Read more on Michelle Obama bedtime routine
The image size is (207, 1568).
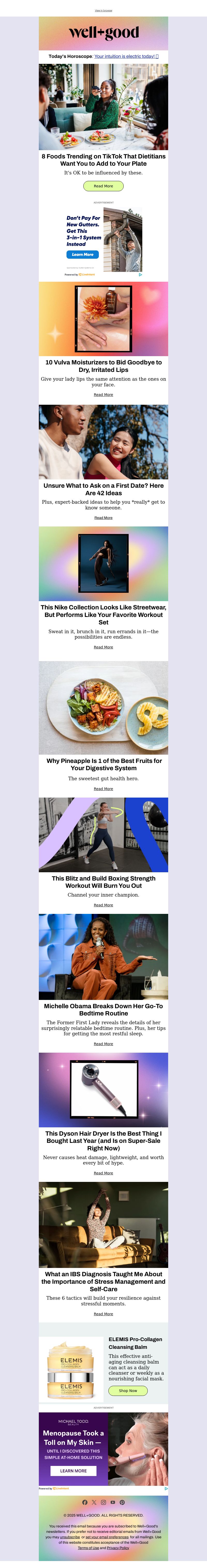103,1044
